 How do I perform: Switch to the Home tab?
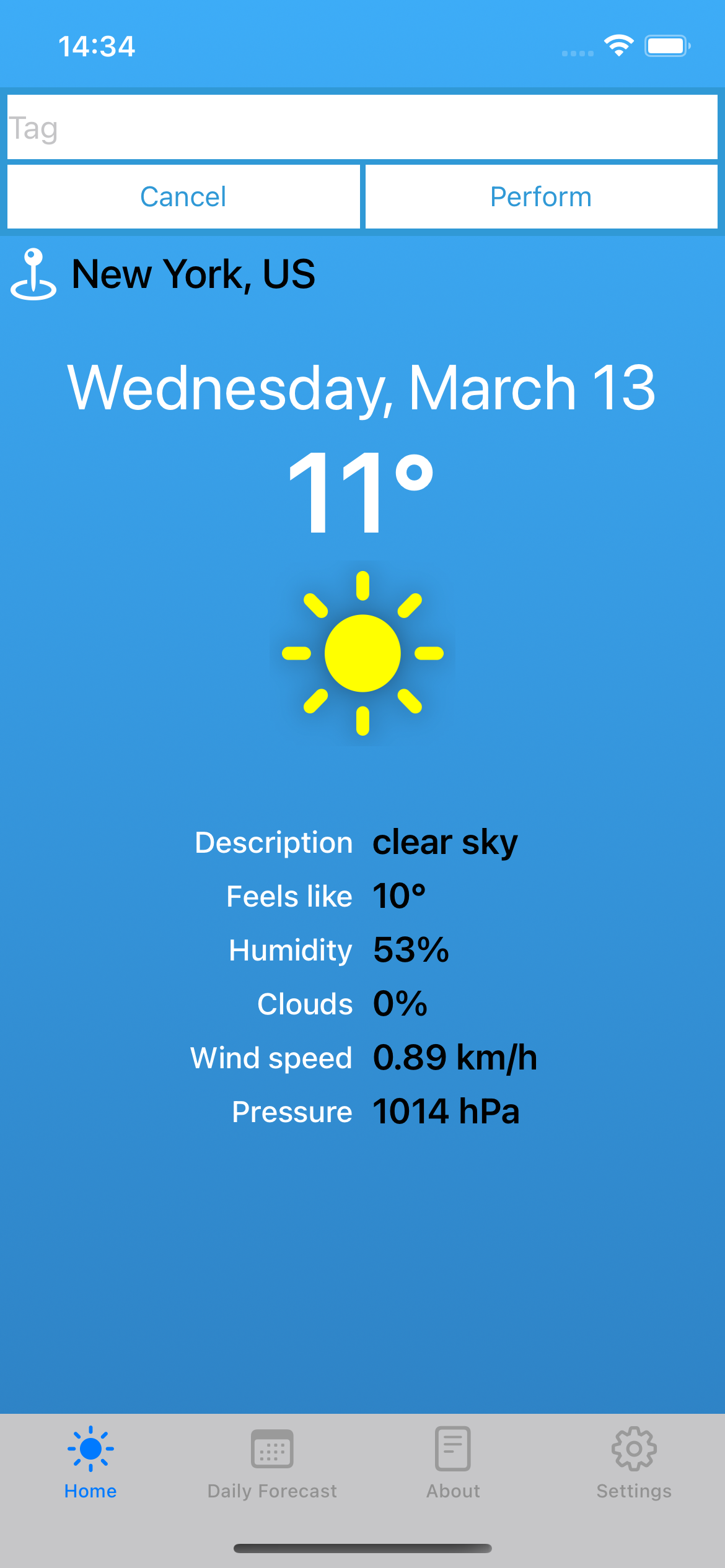point(90,1463)
